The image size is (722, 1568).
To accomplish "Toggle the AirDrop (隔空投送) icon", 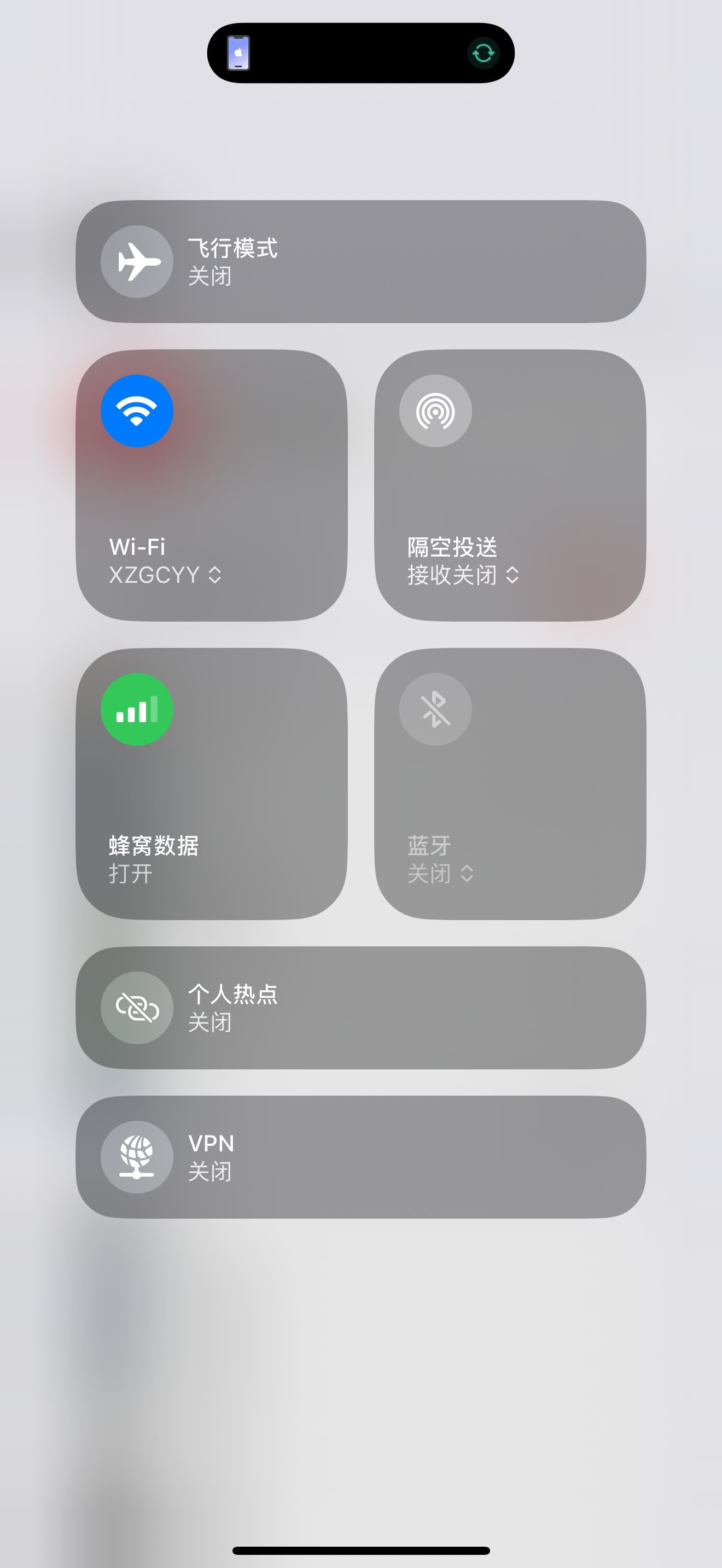I will point(435,411).
